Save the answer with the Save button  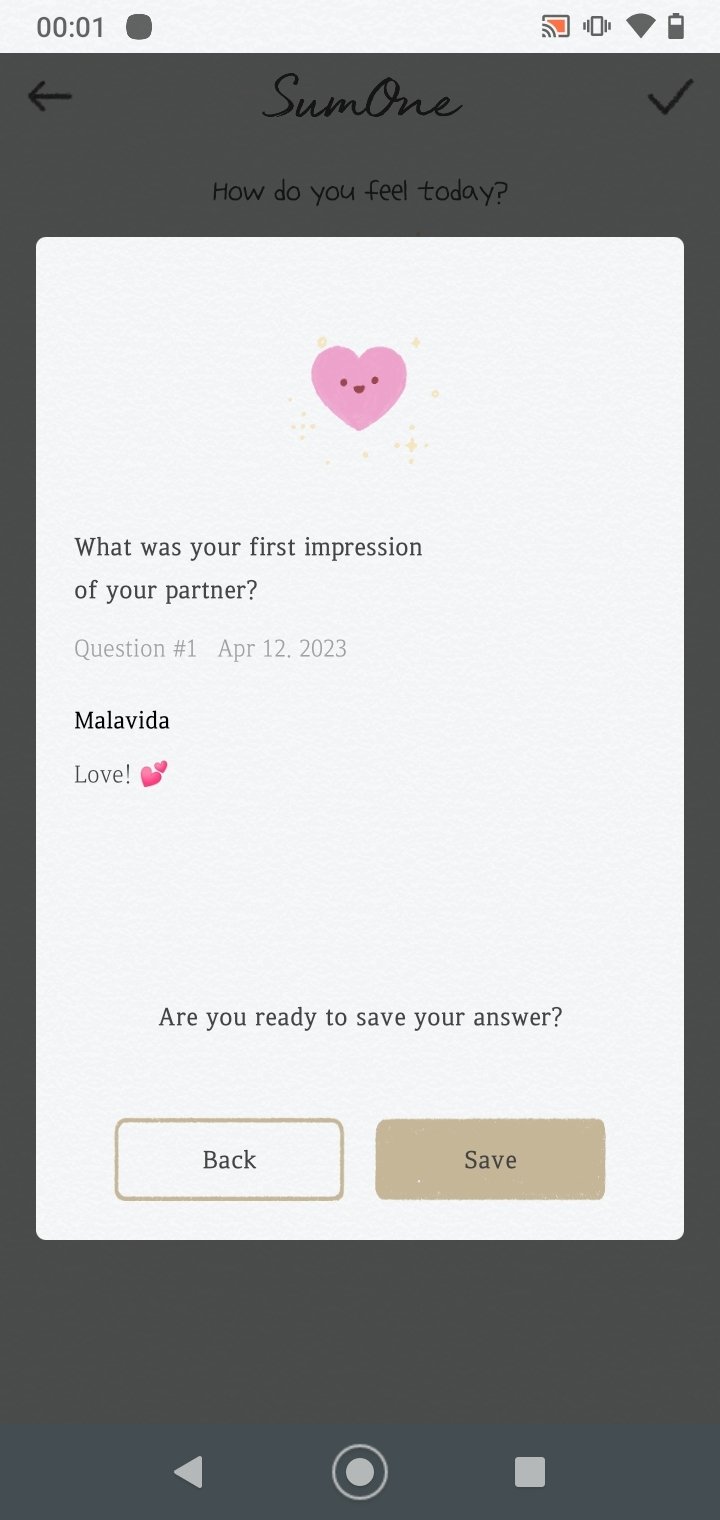(490, 1159)
